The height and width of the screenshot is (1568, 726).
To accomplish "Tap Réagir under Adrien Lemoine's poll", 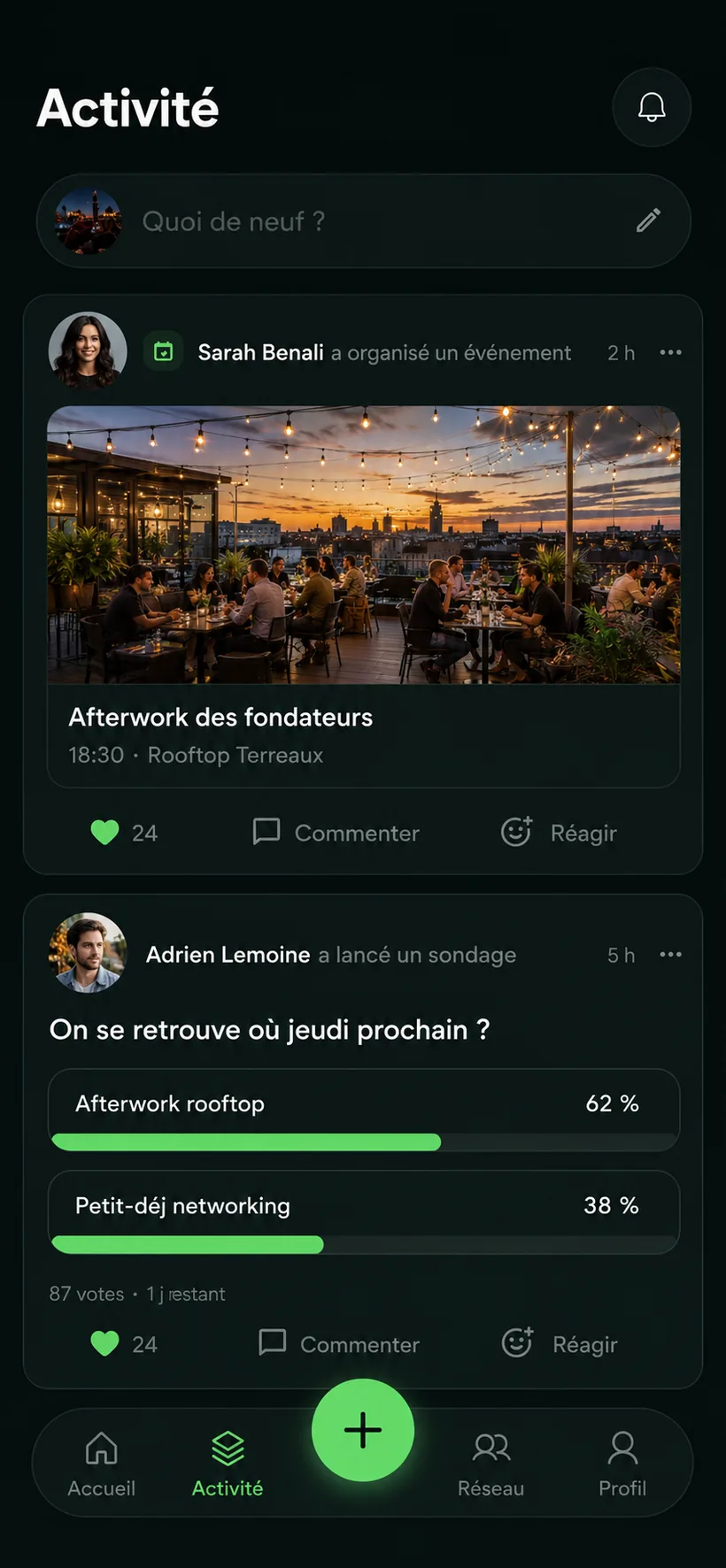I will [x=560, y=1344].
